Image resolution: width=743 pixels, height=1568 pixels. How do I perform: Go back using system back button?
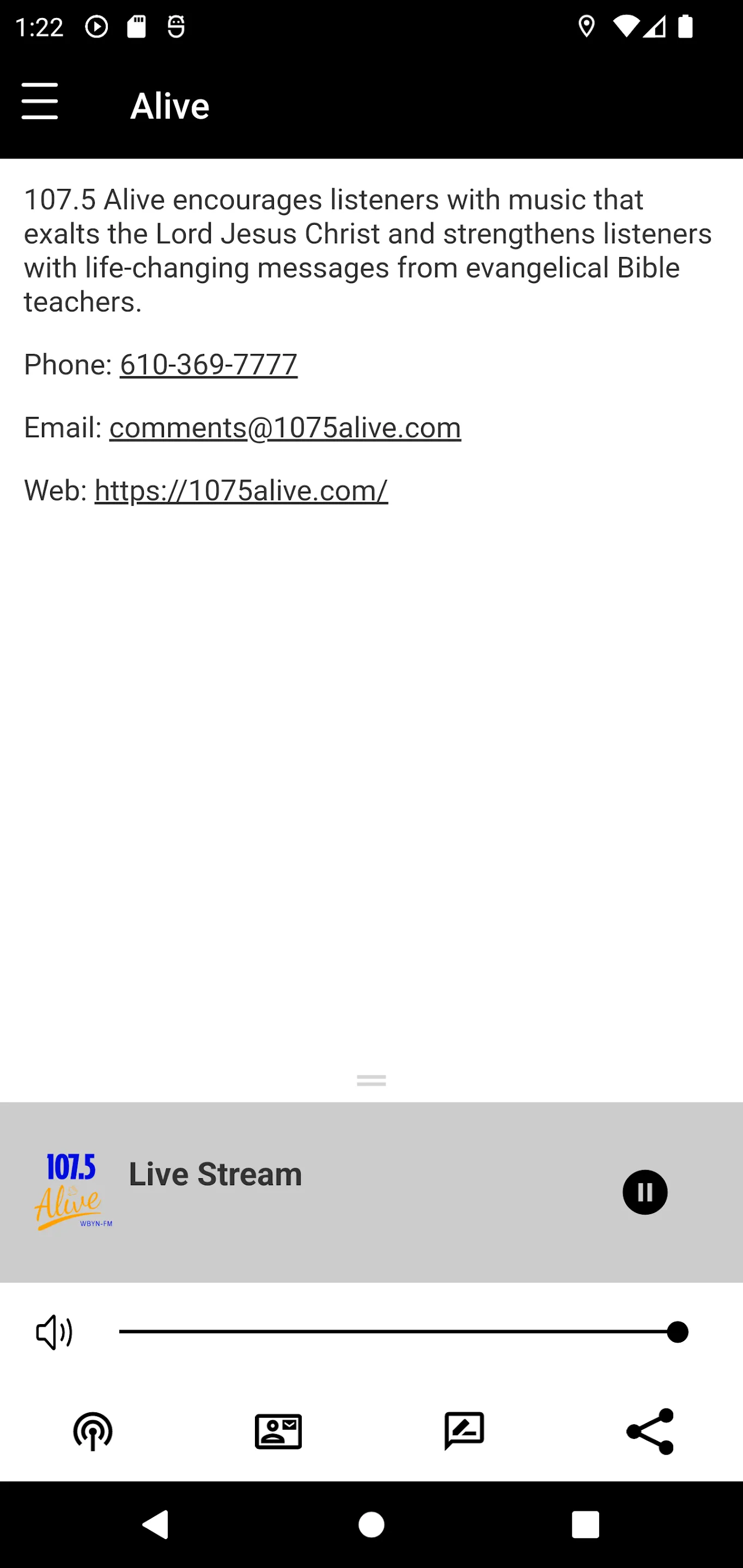[156, 1525]
